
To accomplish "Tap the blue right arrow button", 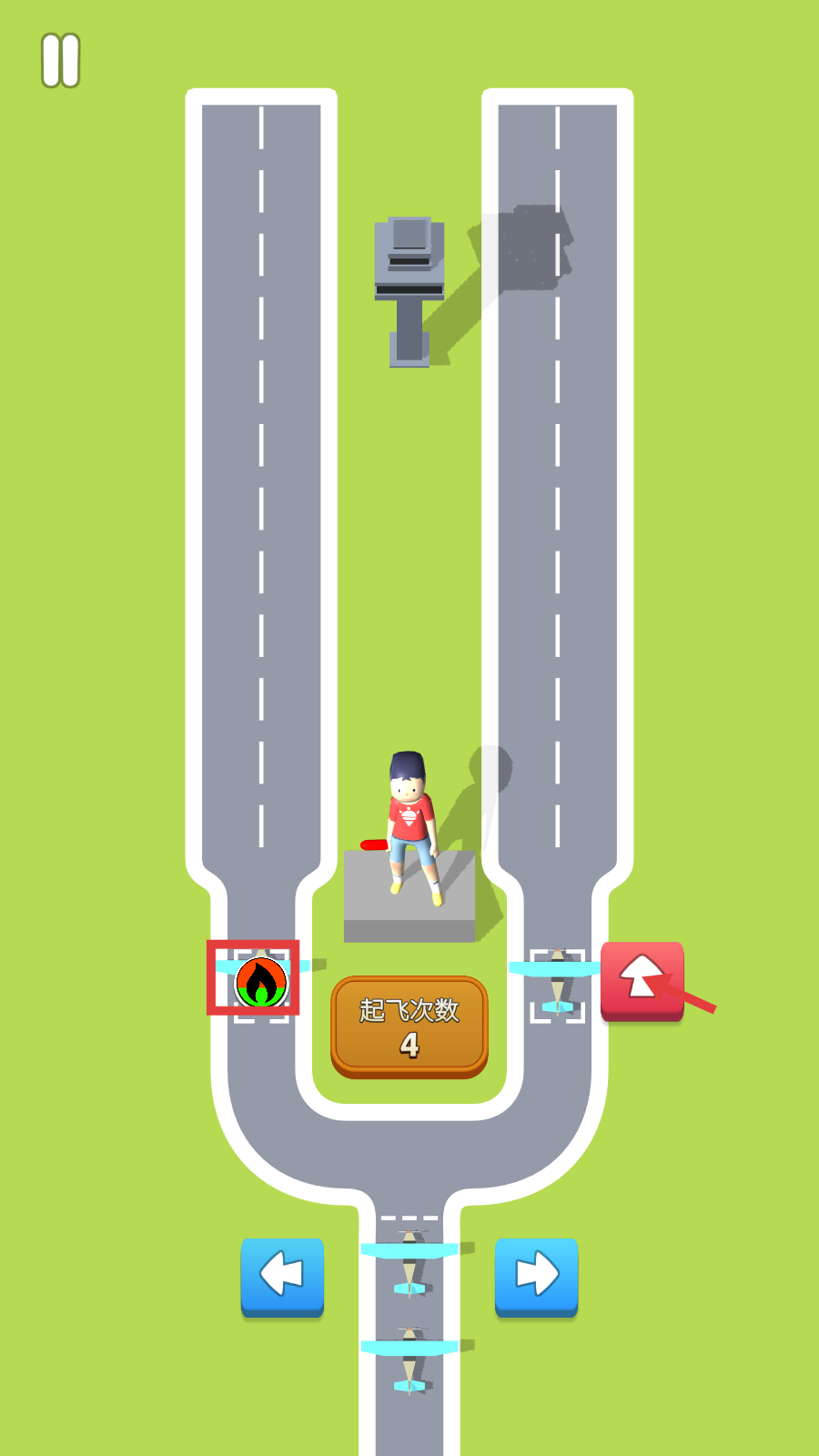I will (536, 1274).
